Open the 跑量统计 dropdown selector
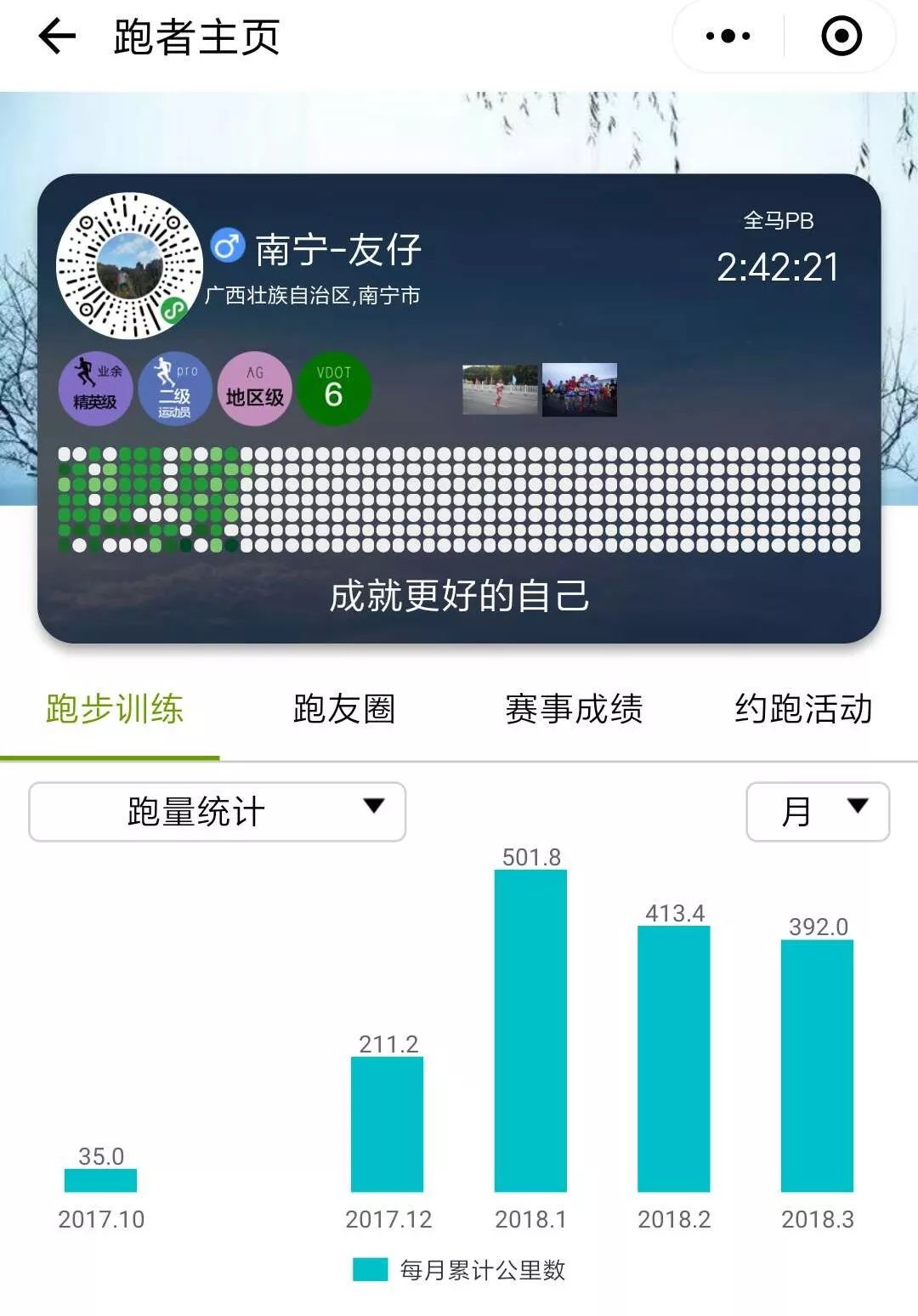Image resolution: width=918 pixels, height=1316 pixels. 216,812
